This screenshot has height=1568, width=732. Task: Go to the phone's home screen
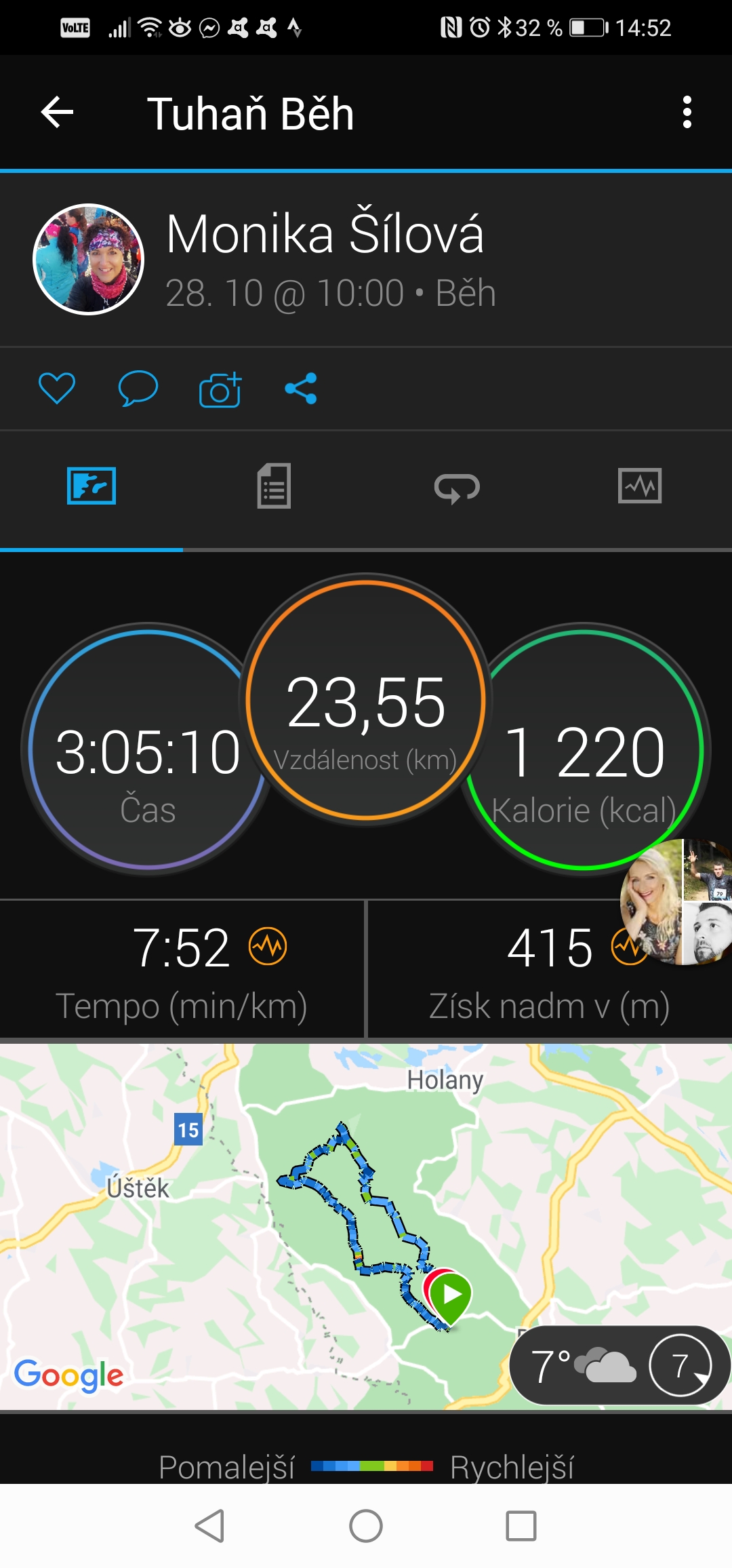tap(366, 1526)
